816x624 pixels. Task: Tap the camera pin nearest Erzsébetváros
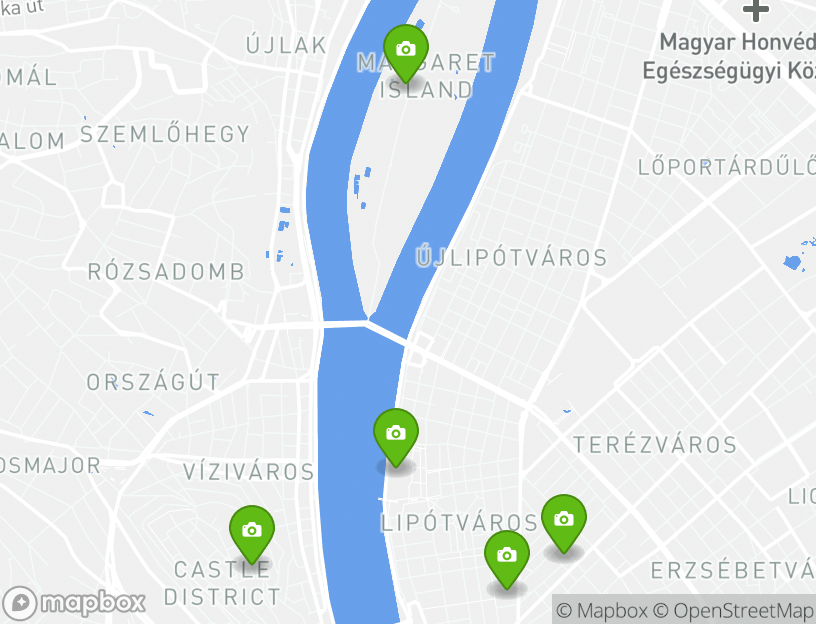point(564,520)
